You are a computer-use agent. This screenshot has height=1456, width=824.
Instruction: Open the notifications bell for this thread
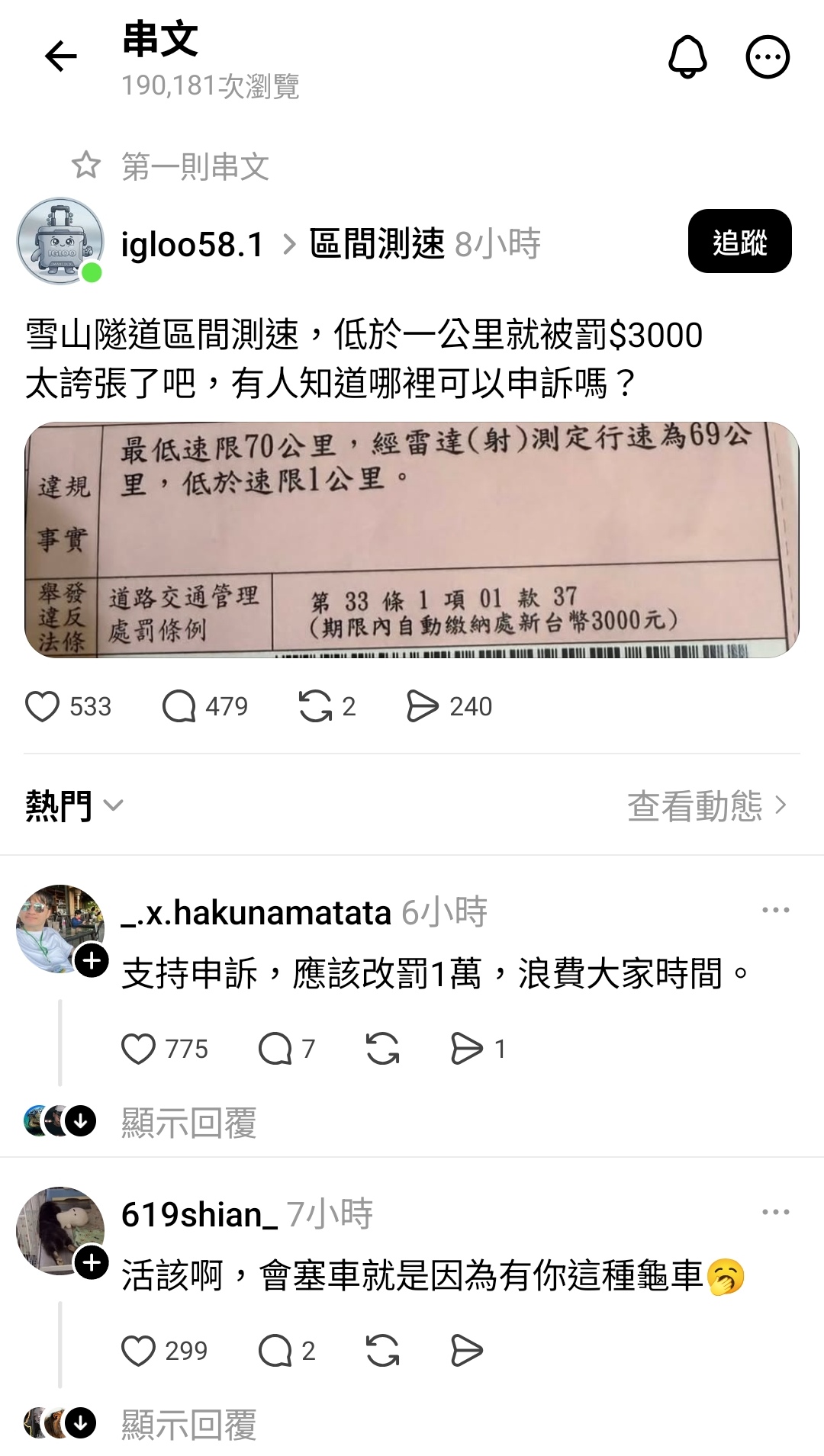tap(687, 56)
